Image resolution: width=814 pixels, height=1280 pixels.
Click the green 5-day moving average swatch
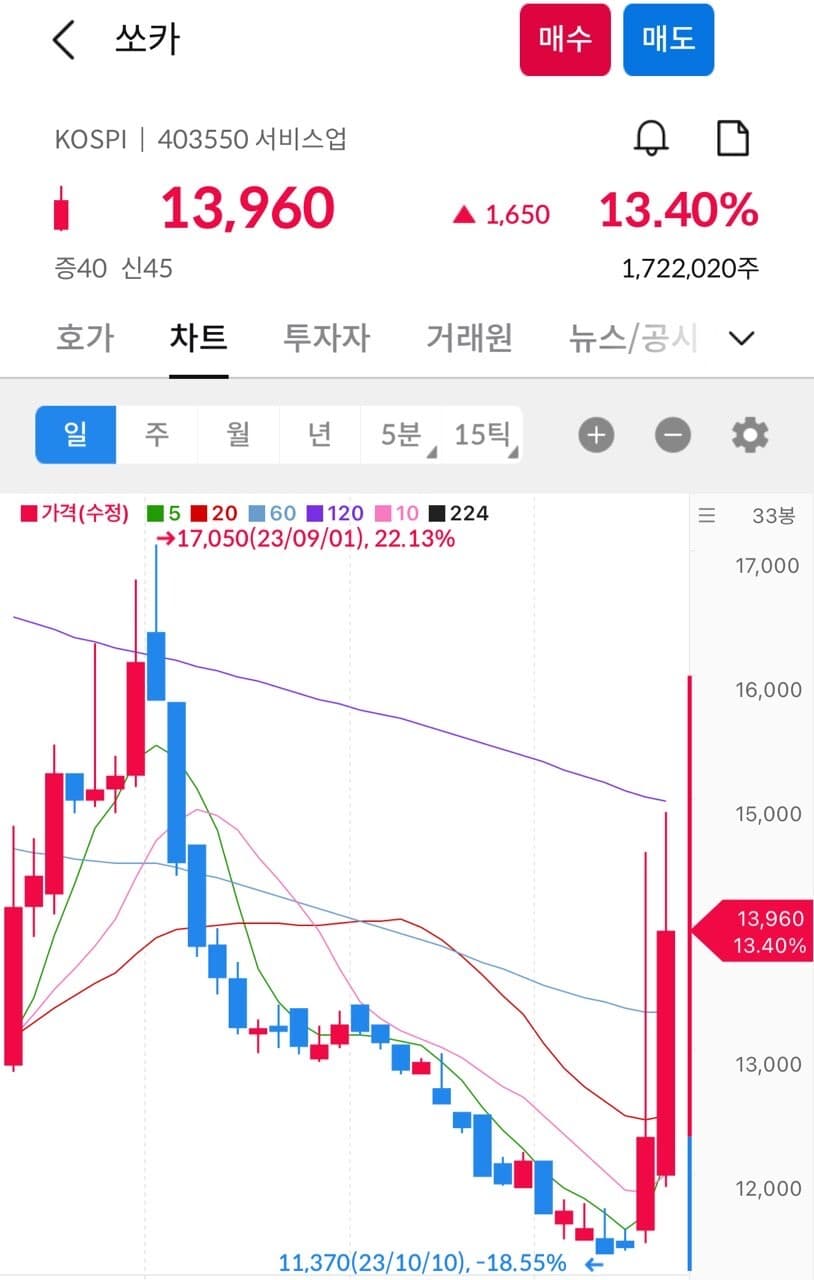[152, 512]
